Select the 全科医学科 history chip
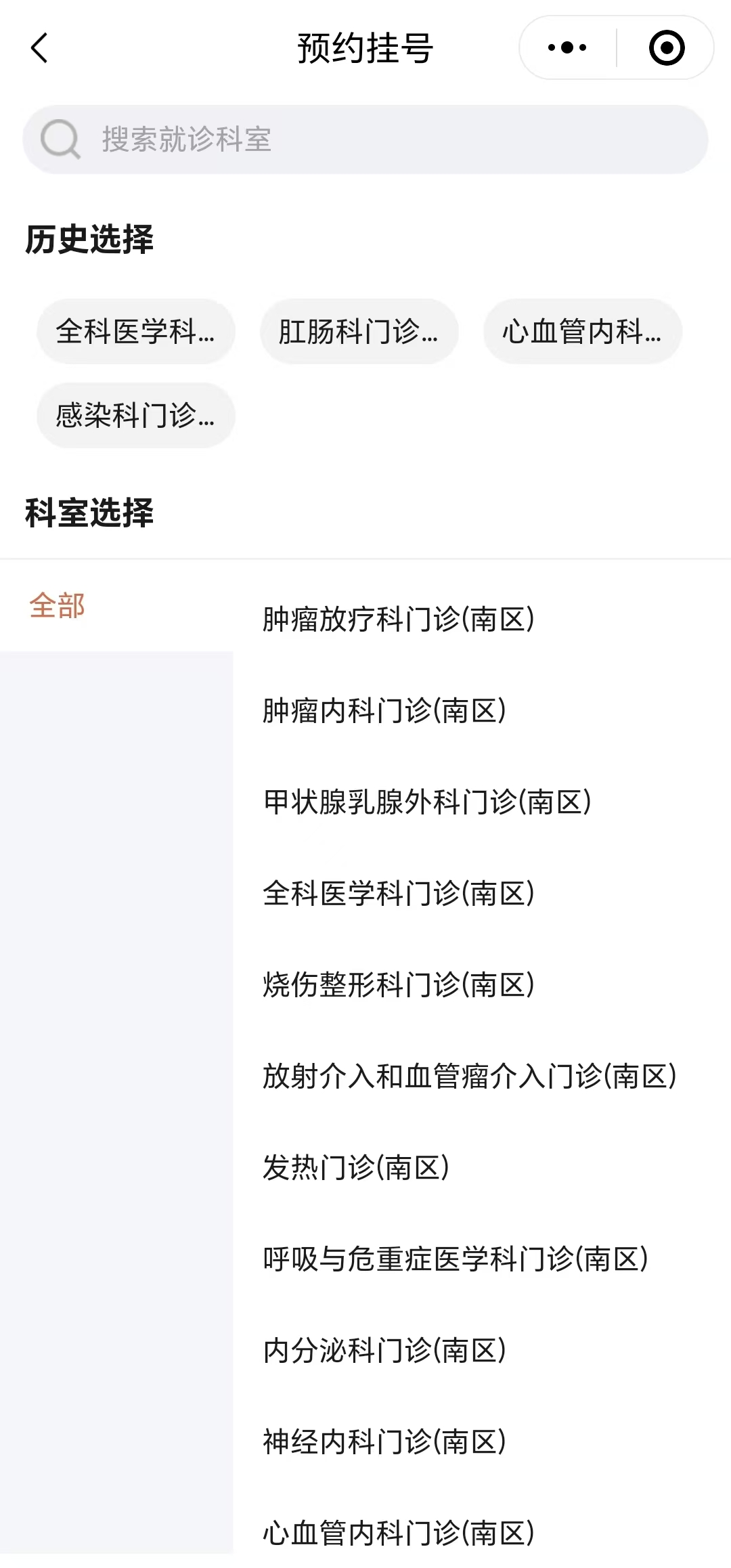Screen dimensions: 731x1568 point(136,332)
